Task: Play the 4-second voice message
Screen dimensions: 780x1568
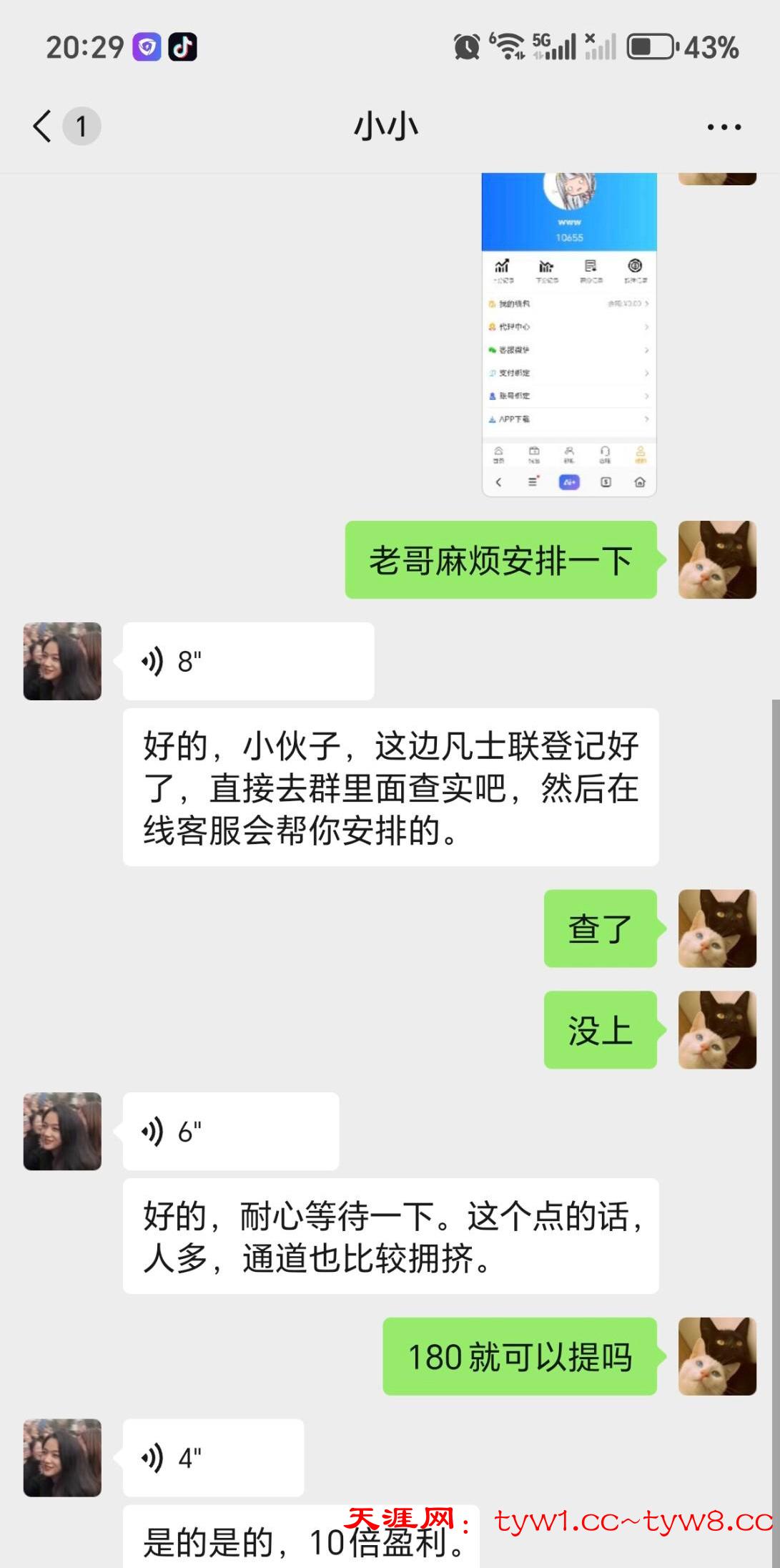Action: point(213,1457)
